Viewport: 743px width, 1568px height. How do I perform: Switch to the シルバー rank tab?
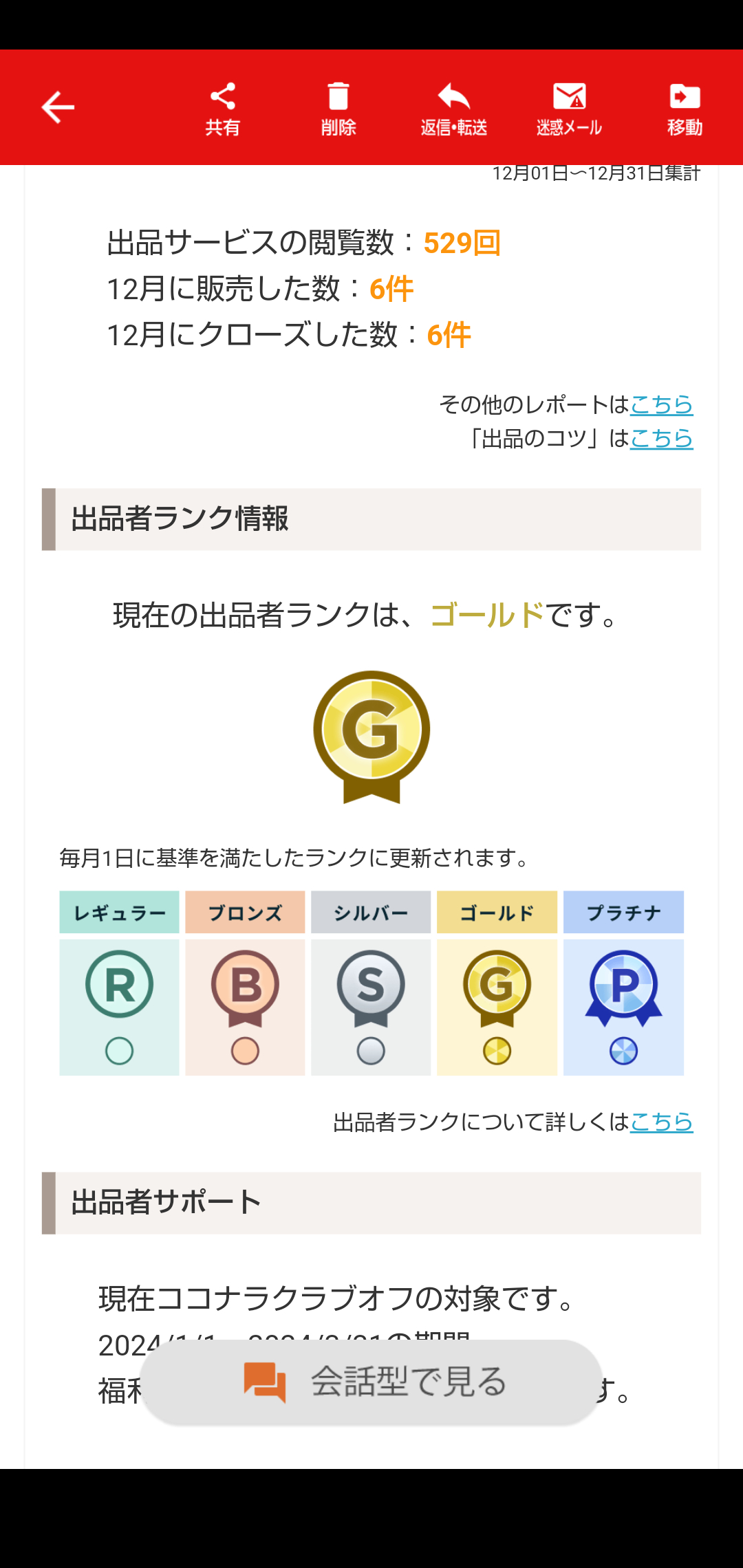(371, 913)
